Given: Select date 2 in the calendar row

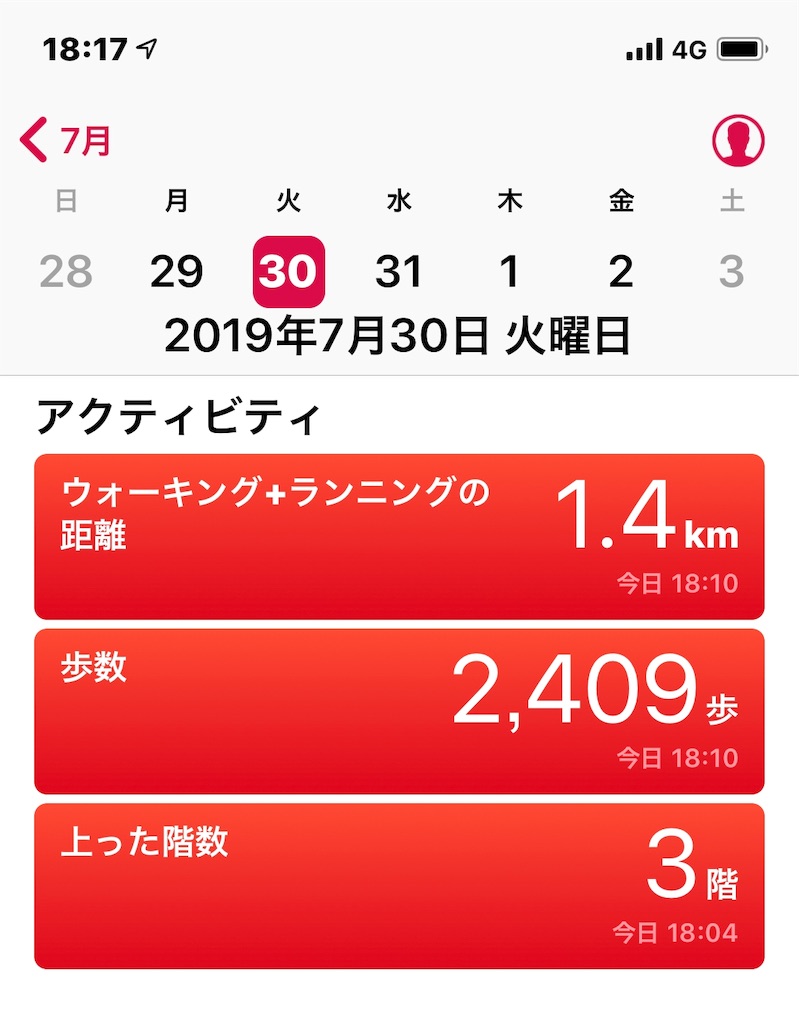Looking at the screenshot, I should point(621,270).
